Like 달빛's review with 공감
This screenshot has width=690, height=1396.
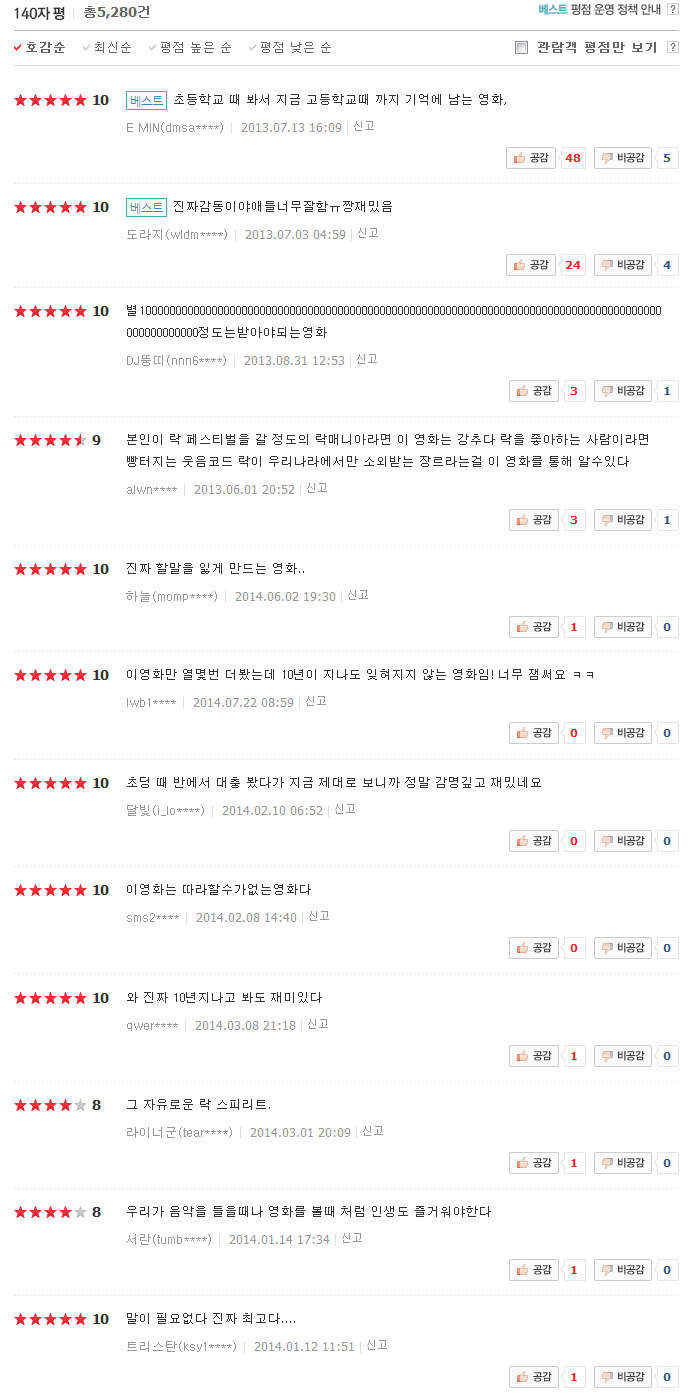tap(534, 841)
